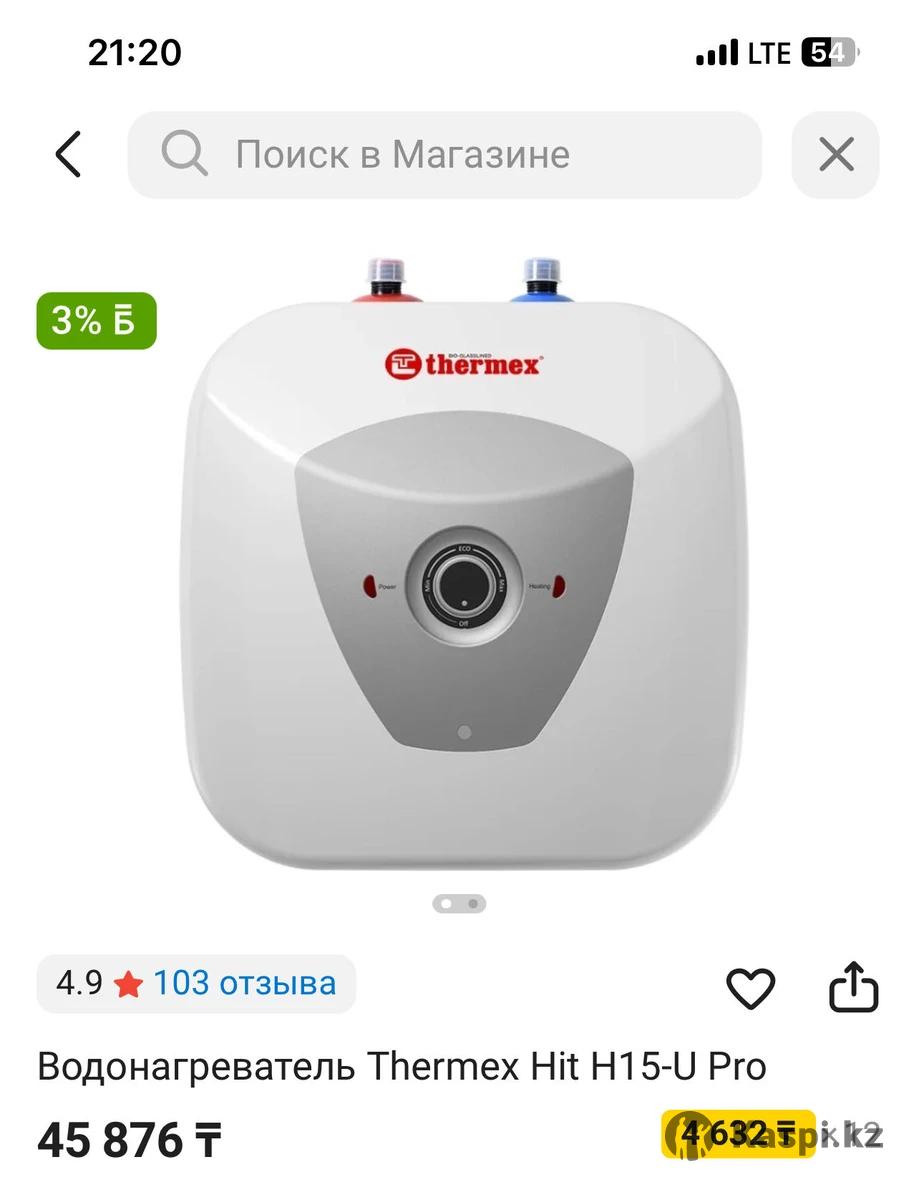Share this Thermex product
This screenshot has height=1200, width=919.
tap(854, 987)
